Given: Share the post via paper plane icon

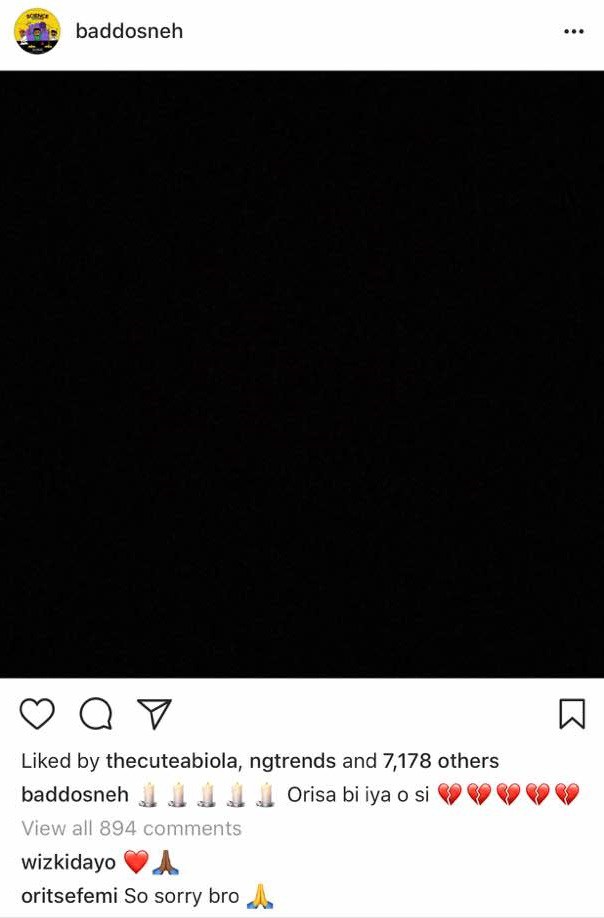Looking at the screenshot, I should (x=154, y=713).
